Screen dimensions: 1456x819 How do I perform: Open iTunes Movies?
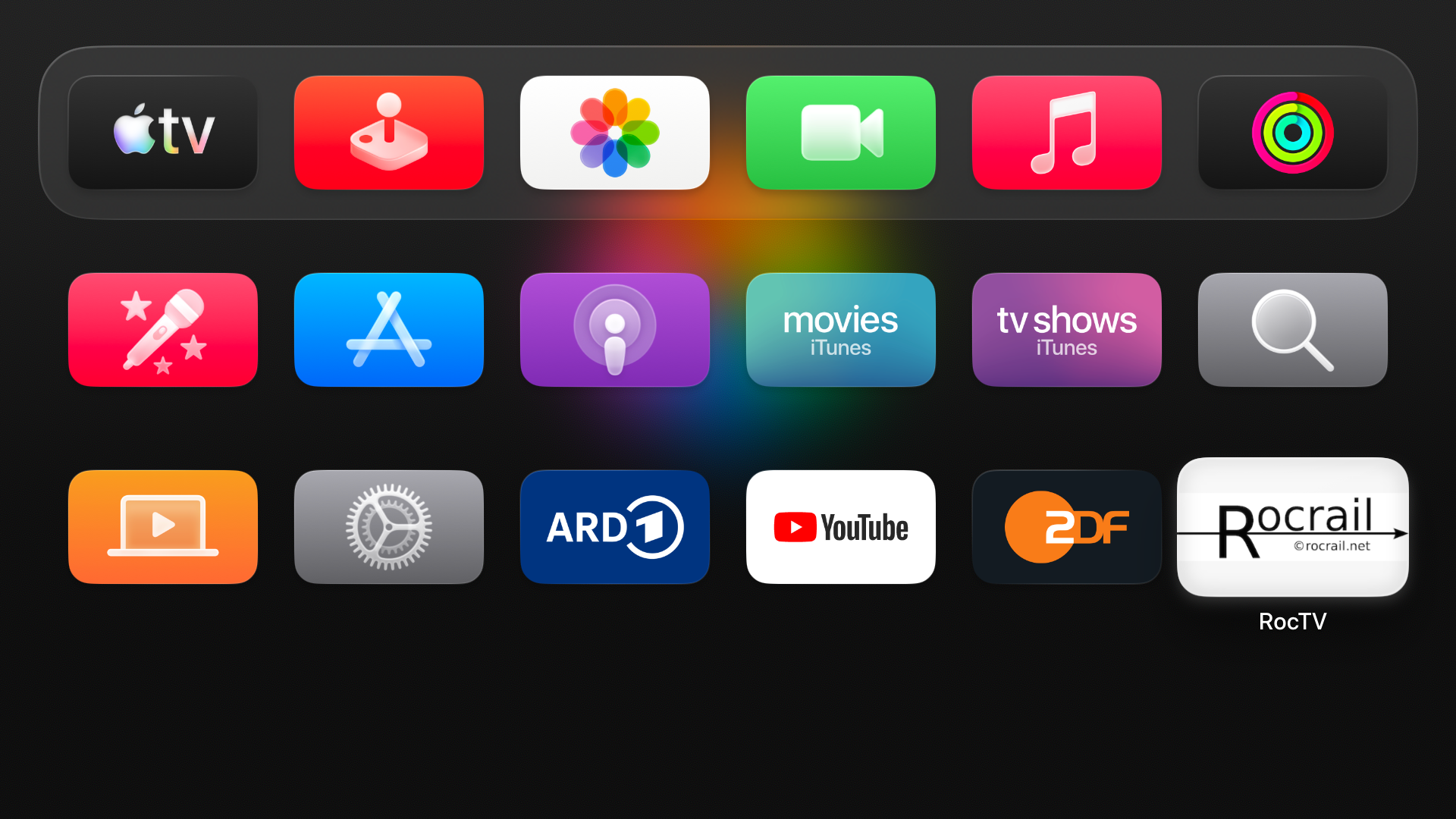pyautogui.click(x=841, y=330)
